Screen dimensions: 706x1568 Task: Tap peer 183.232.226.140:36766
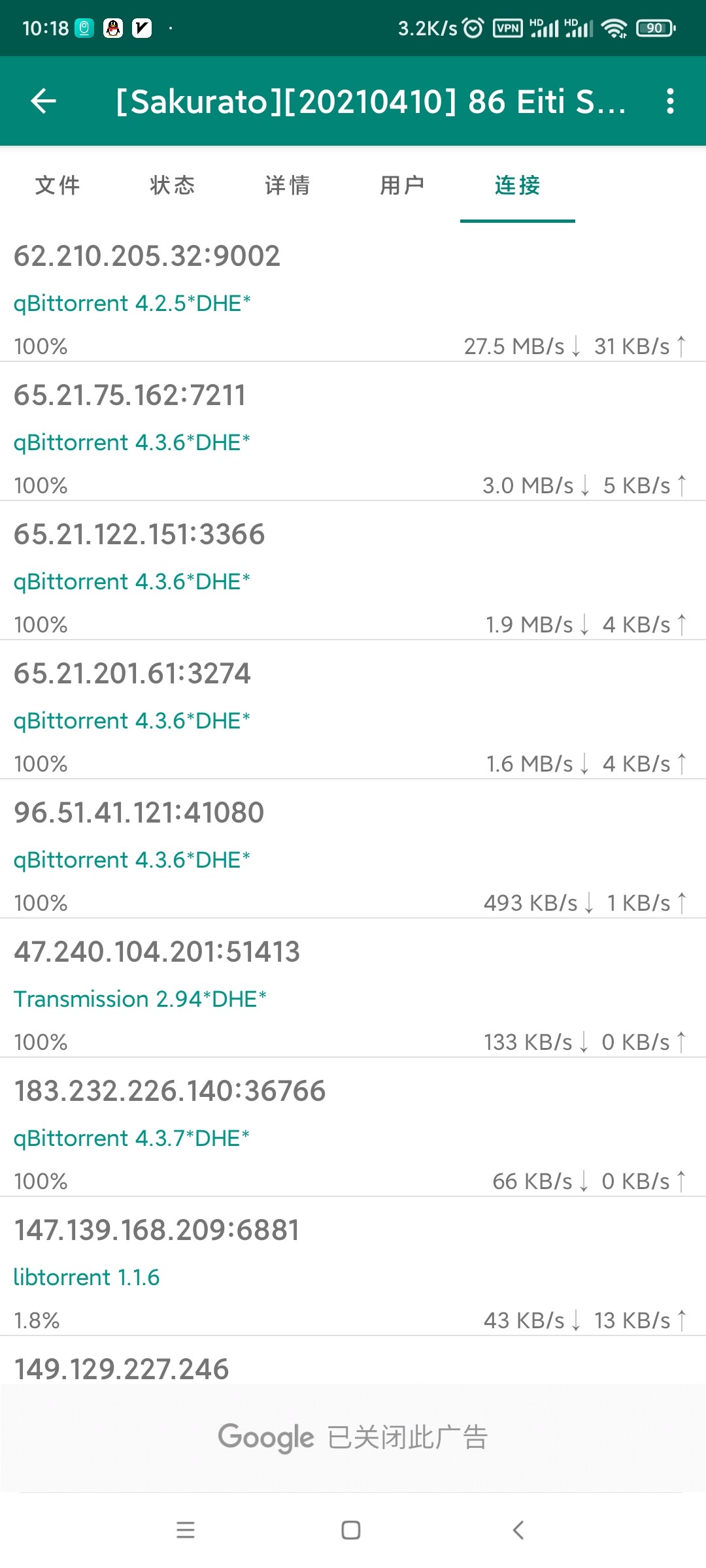click(353, 1127)
